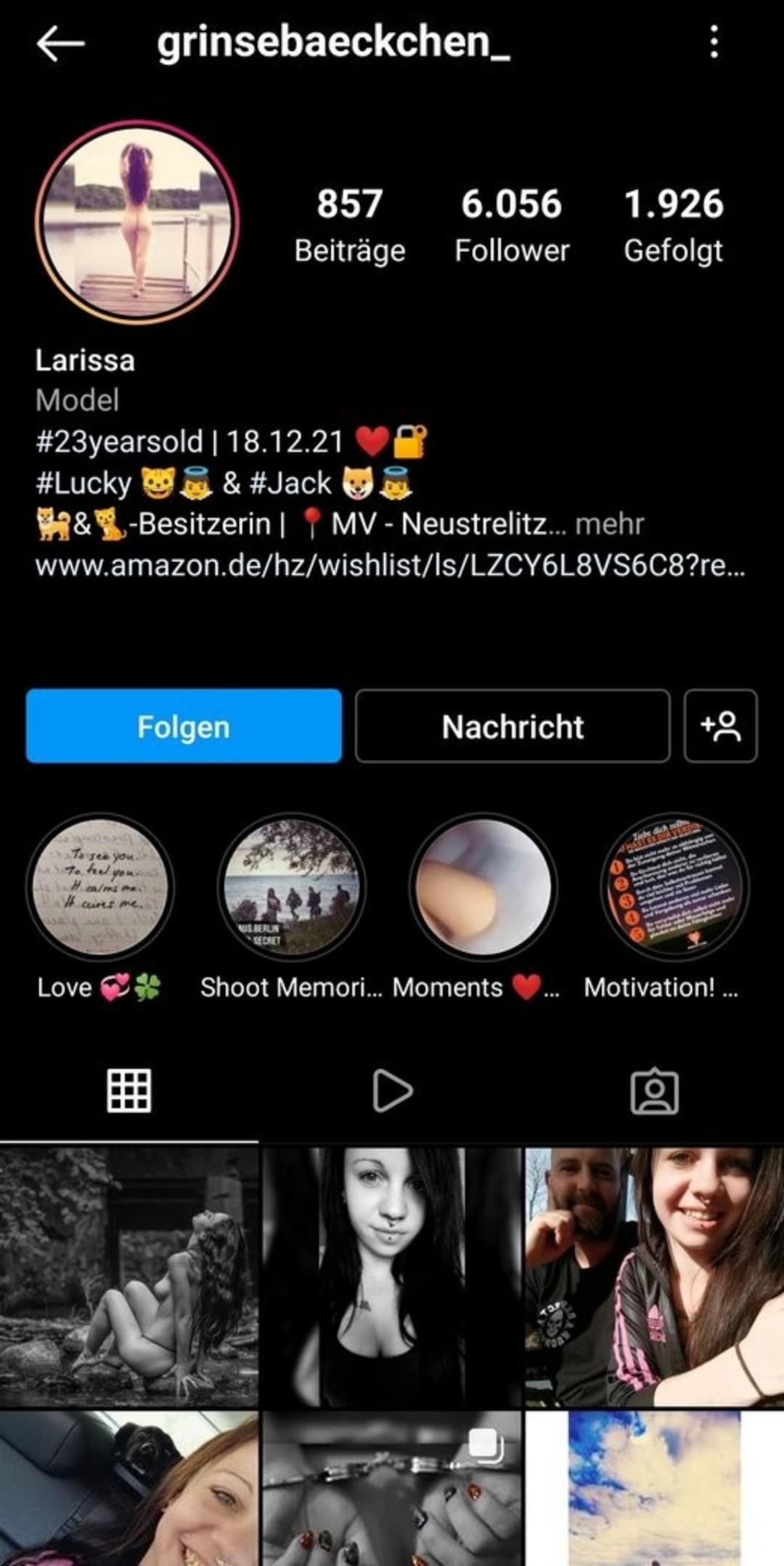The image size is (784, 1566).
Task: Open the handcuffs multi-photo post
Action: pyautogui.click(x=392, y=1489)
